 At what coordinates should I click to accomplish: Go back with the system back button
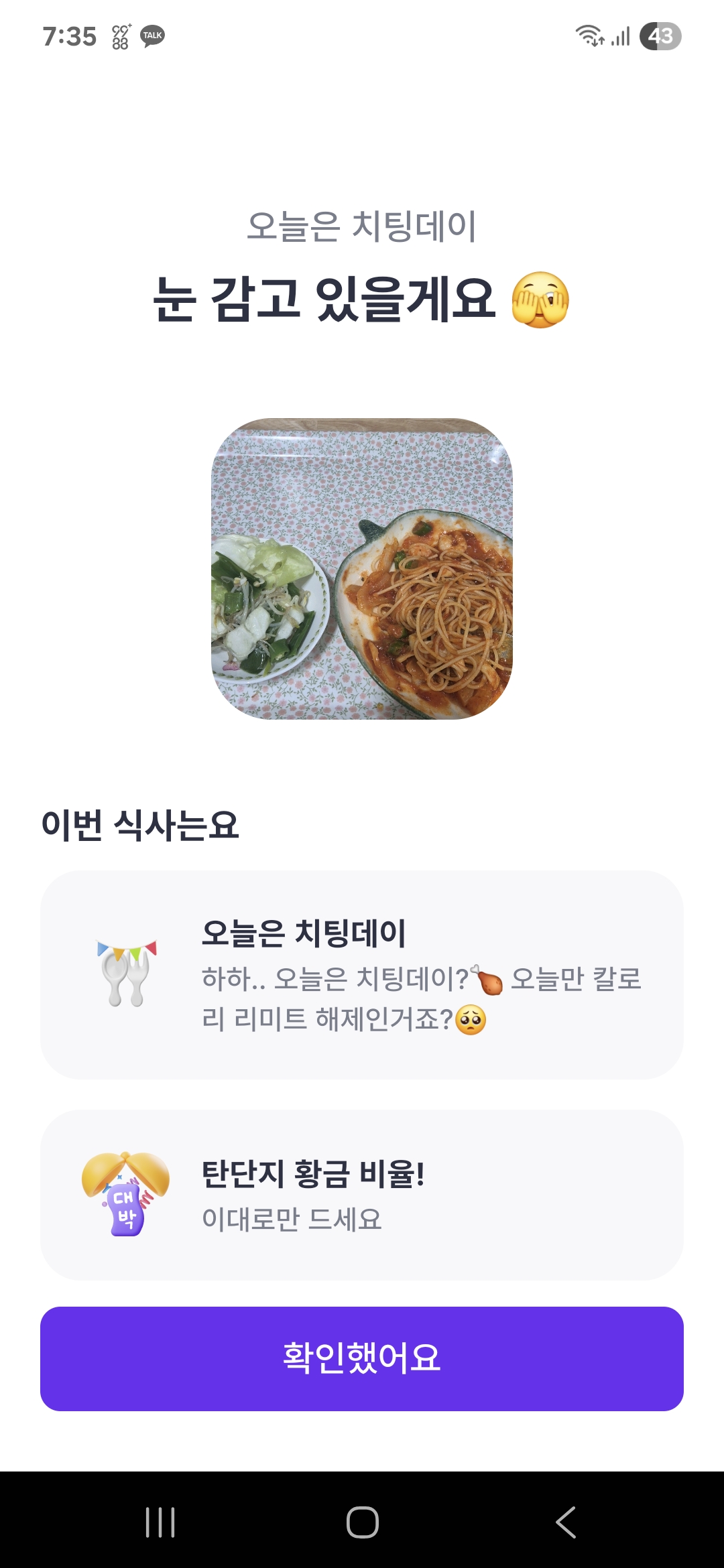566,1522
